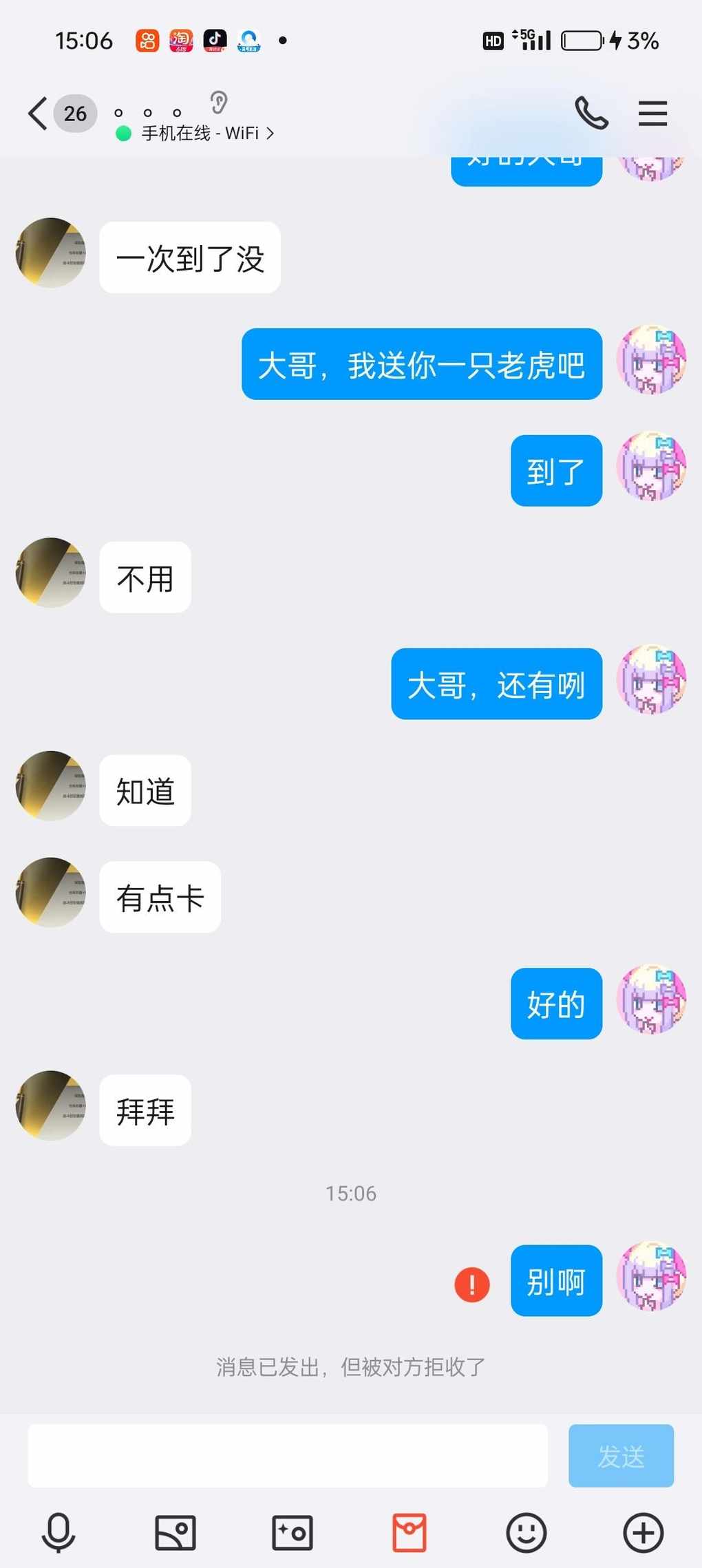Open the camera to take a photo
Viewport: 702px width, 1568px height.
tap(292, 1533)
